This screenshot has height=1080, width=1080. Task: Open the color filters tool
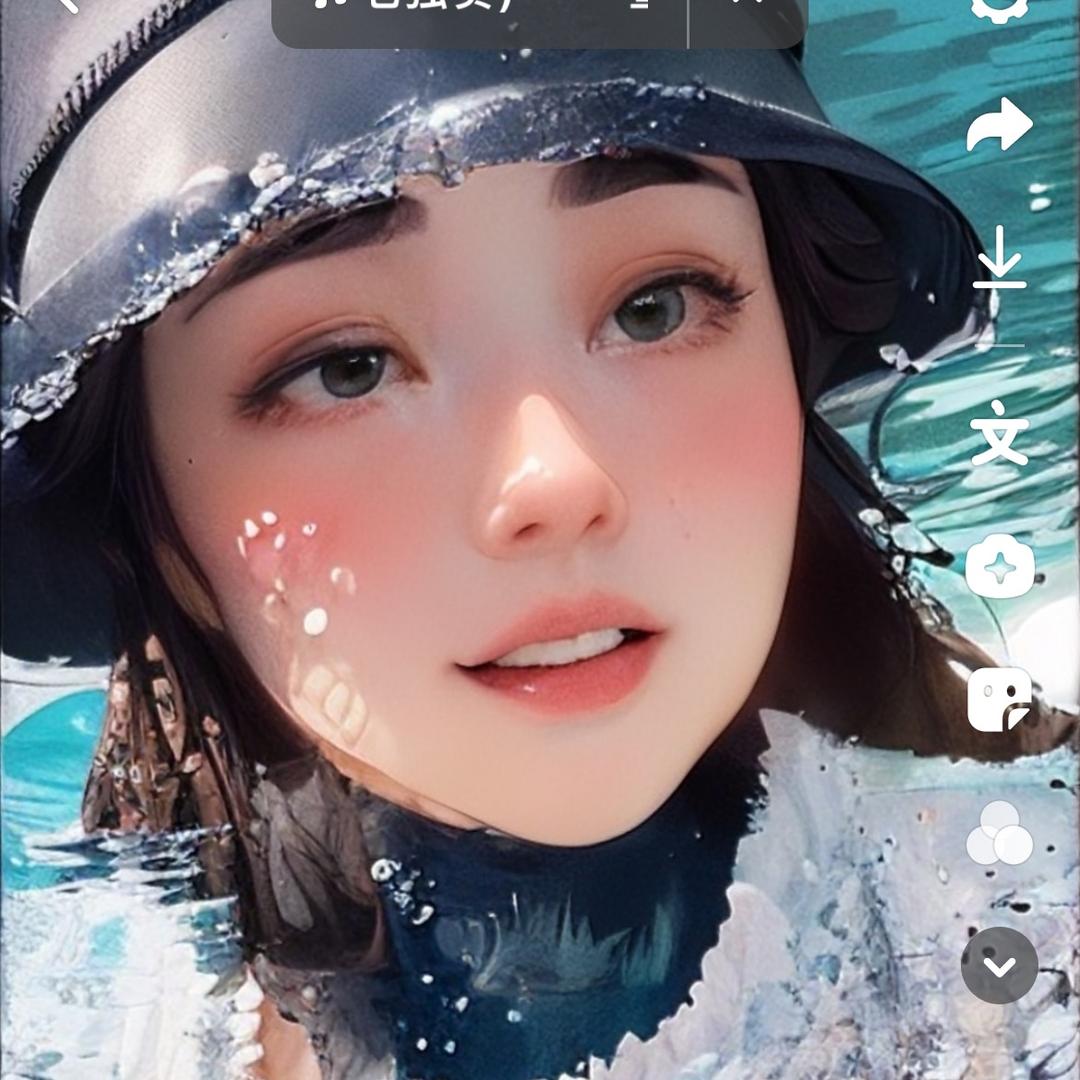click(x=999, y=833)
